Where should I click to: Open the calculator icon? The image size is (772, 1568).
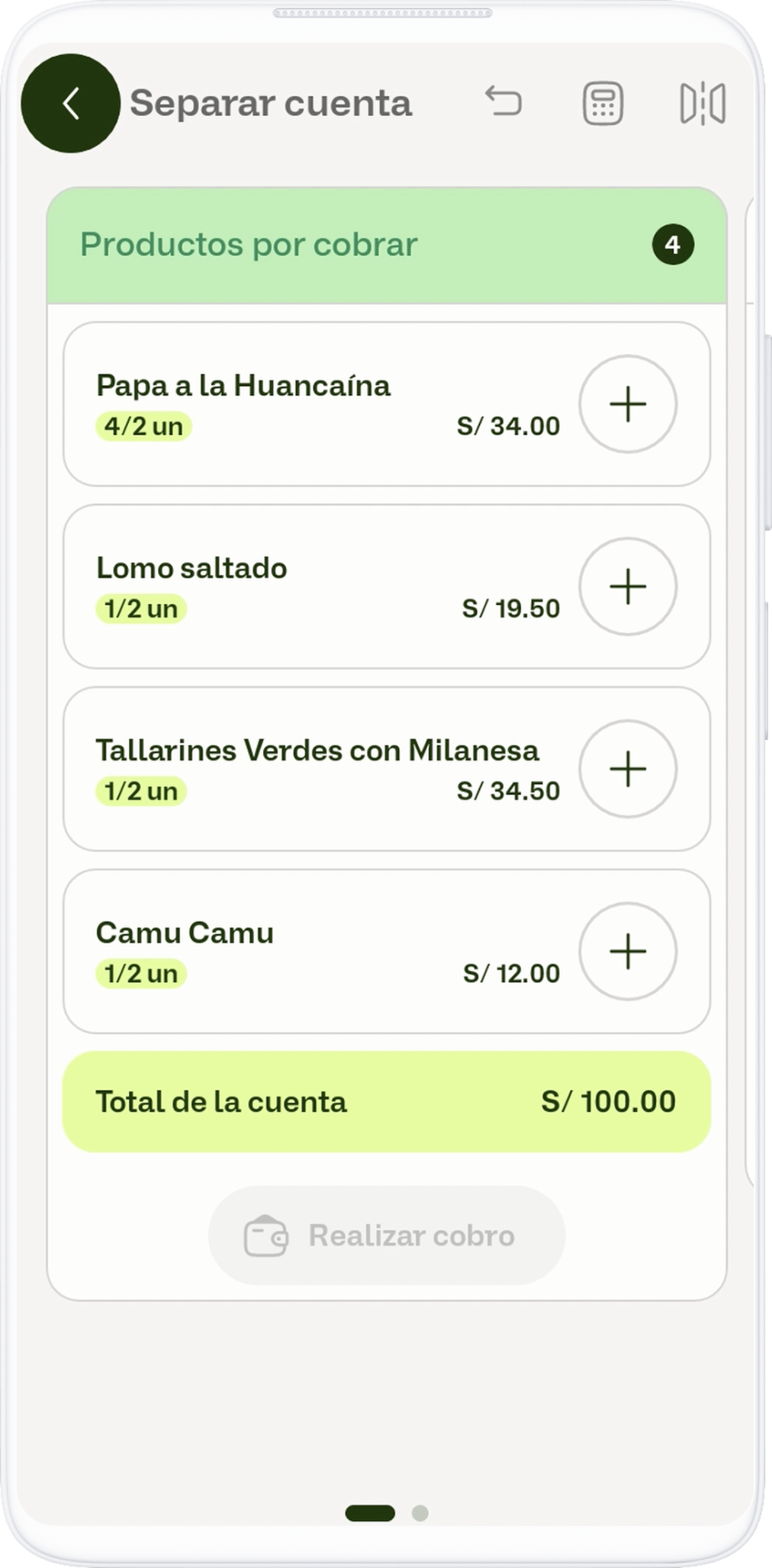603,104
